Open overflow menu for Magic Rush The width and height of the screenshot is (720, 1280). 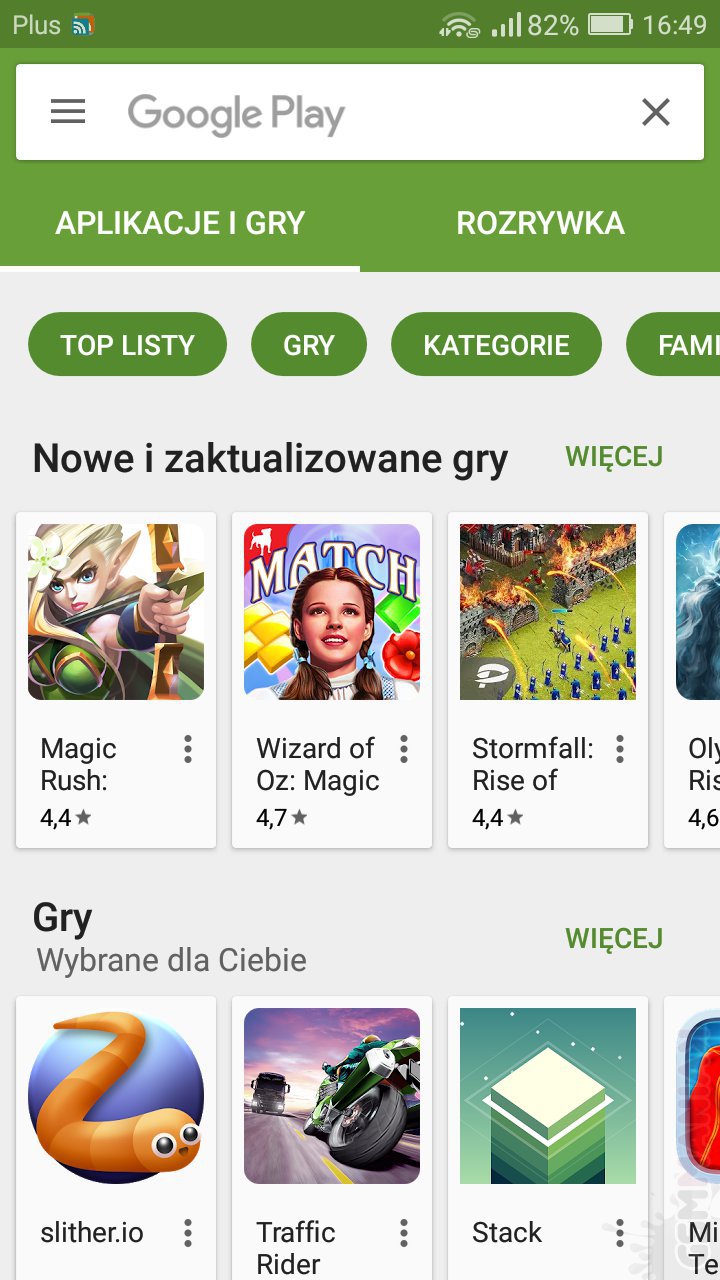click(x=188, y=749)
